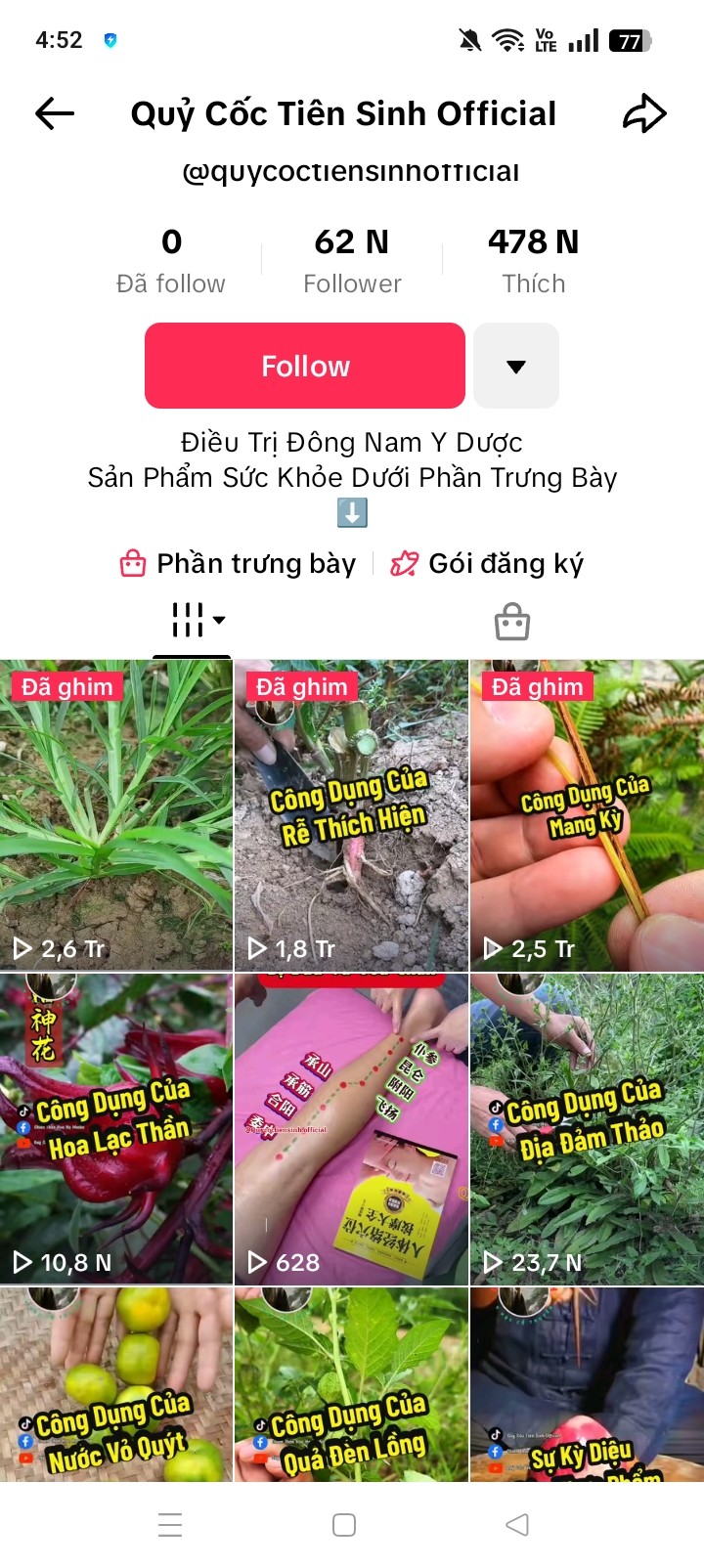Play the pinned video with 2,6 Tr views
Image resolution: width=704 pixels, height=1568 pixels.
coord(116,815)
